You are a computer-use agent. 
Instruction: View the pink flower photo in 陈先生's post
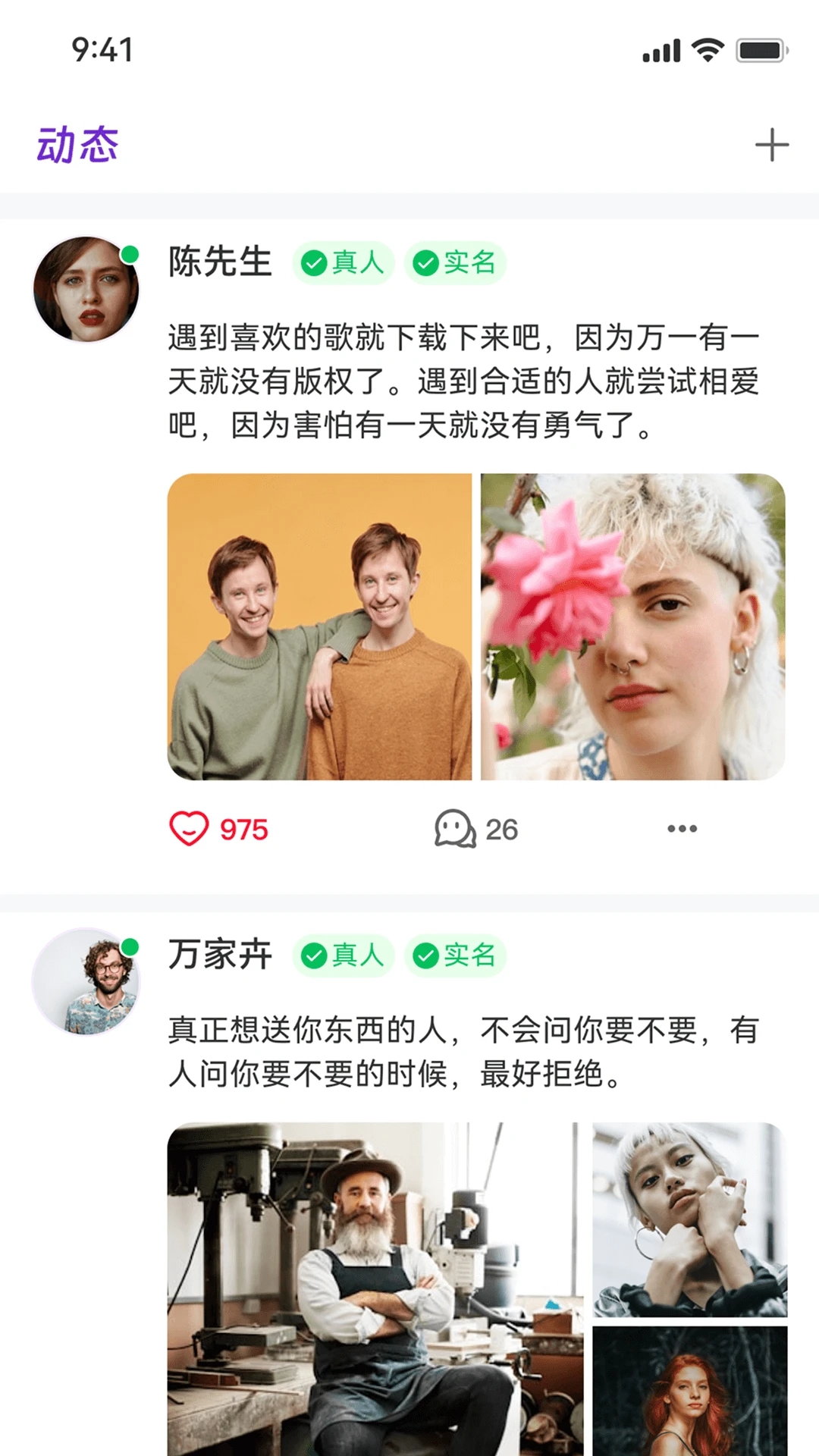[x=633, y=626]
